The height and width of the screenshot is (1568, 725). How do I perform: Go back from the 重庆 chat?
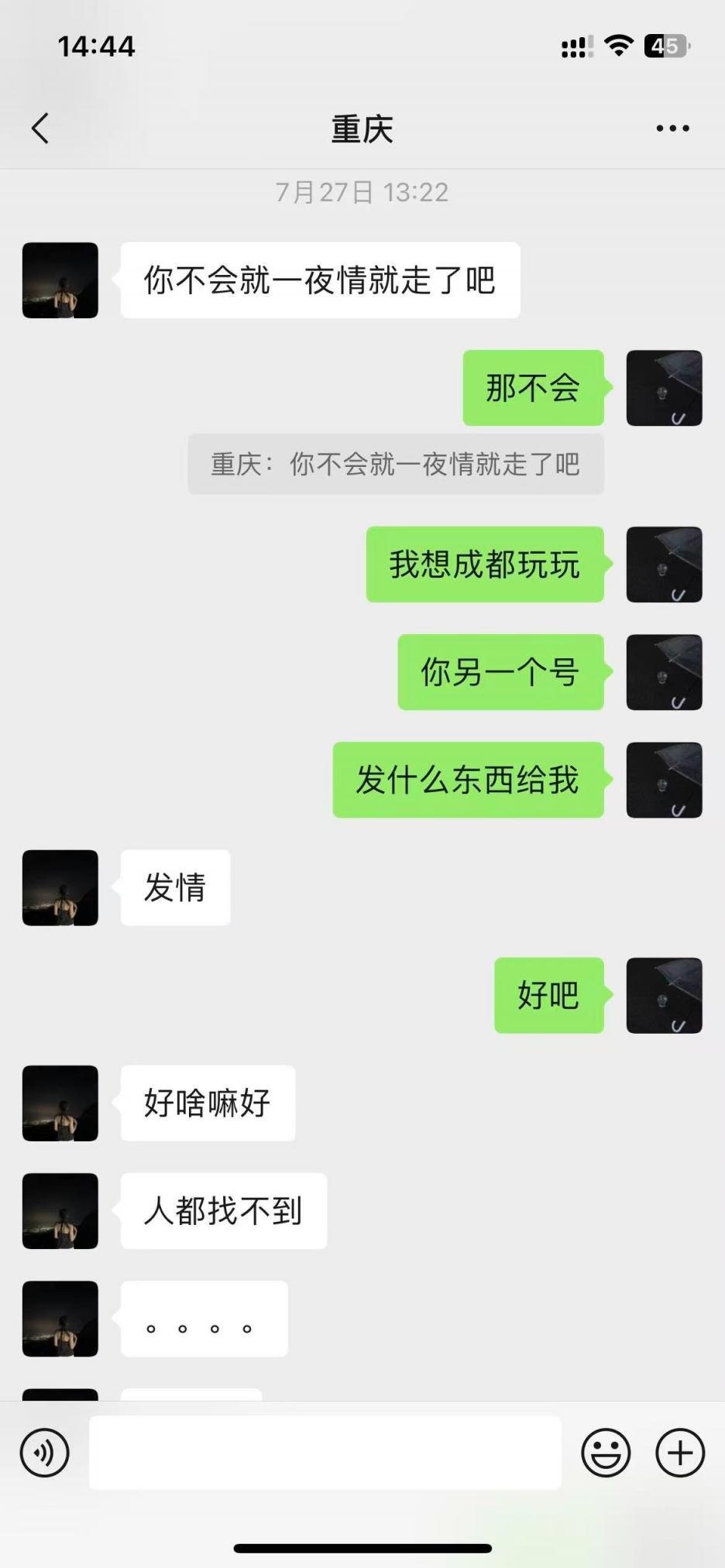click(x=40, y=129)
